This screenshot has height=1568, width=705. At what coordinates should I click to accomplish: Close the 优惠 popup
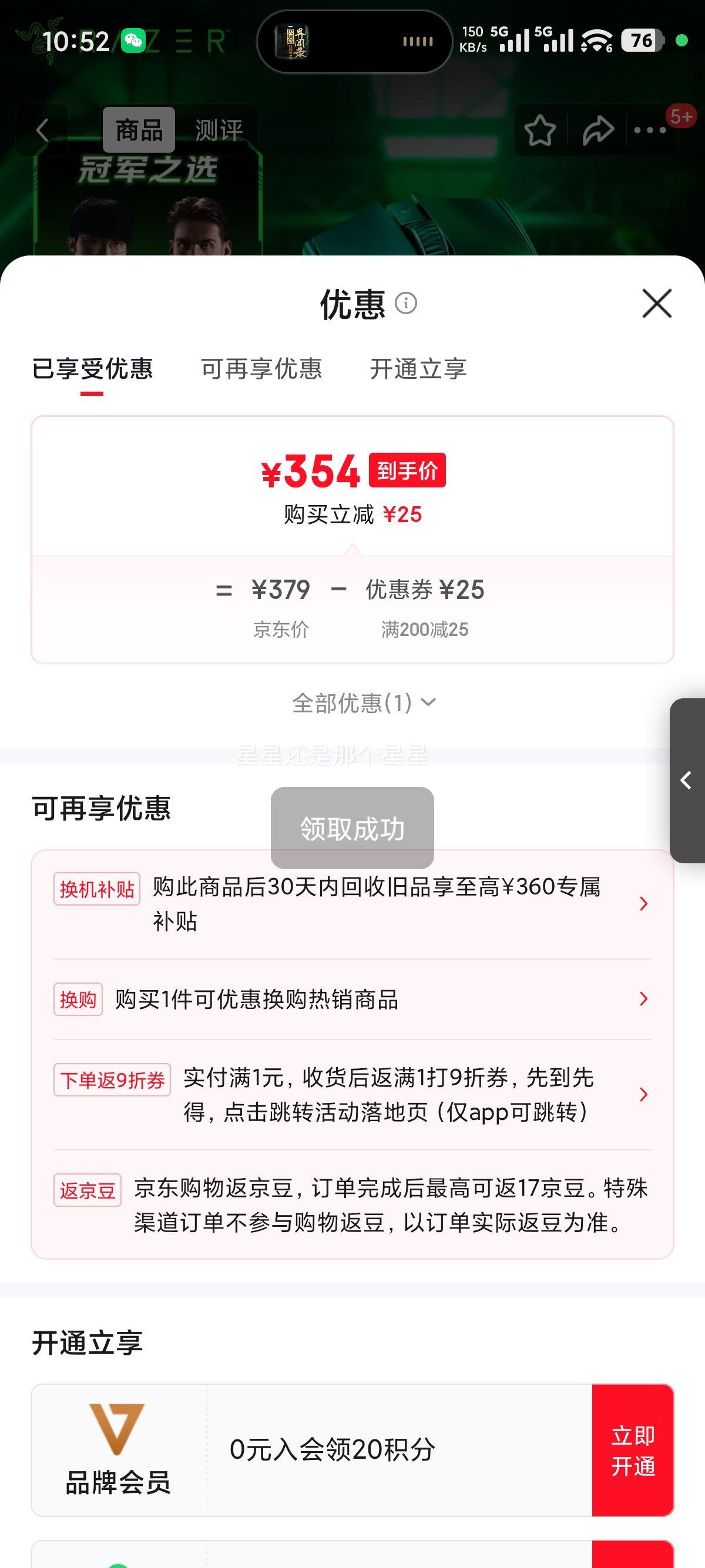coord(656,304)
